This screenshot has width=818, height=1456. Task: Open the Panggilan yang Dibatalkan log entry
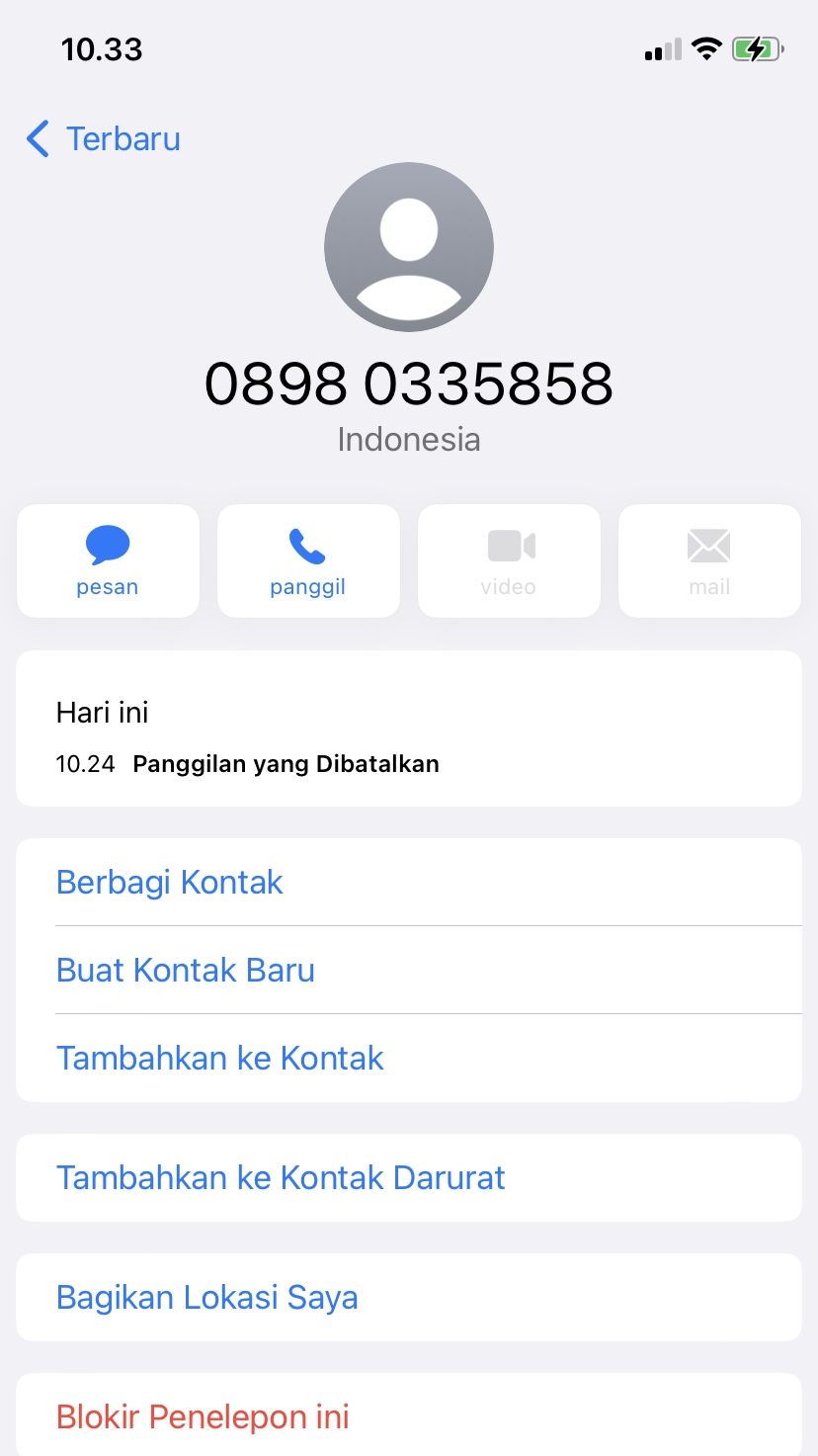pyautogui.click(x=285, y=763)
